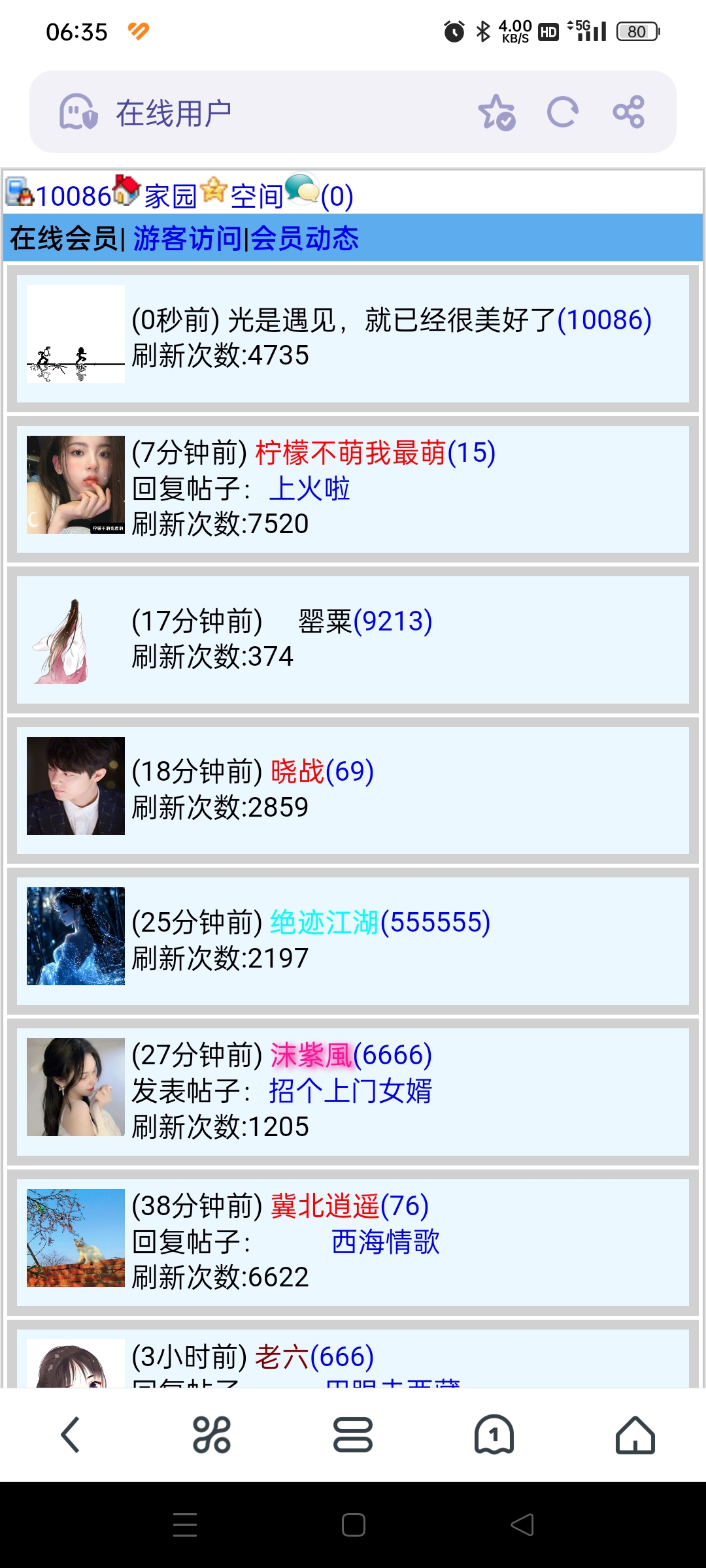
Task: Open the post 招个上门女婿
Action: (350, 1091)
